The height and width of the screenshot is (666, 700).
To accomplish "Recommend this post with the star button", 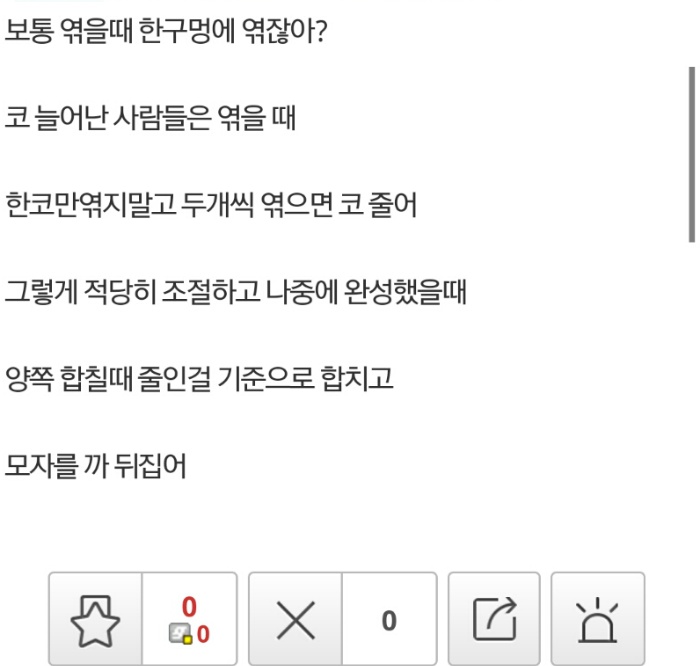I will pyautogui.click(x=96, y=620).
